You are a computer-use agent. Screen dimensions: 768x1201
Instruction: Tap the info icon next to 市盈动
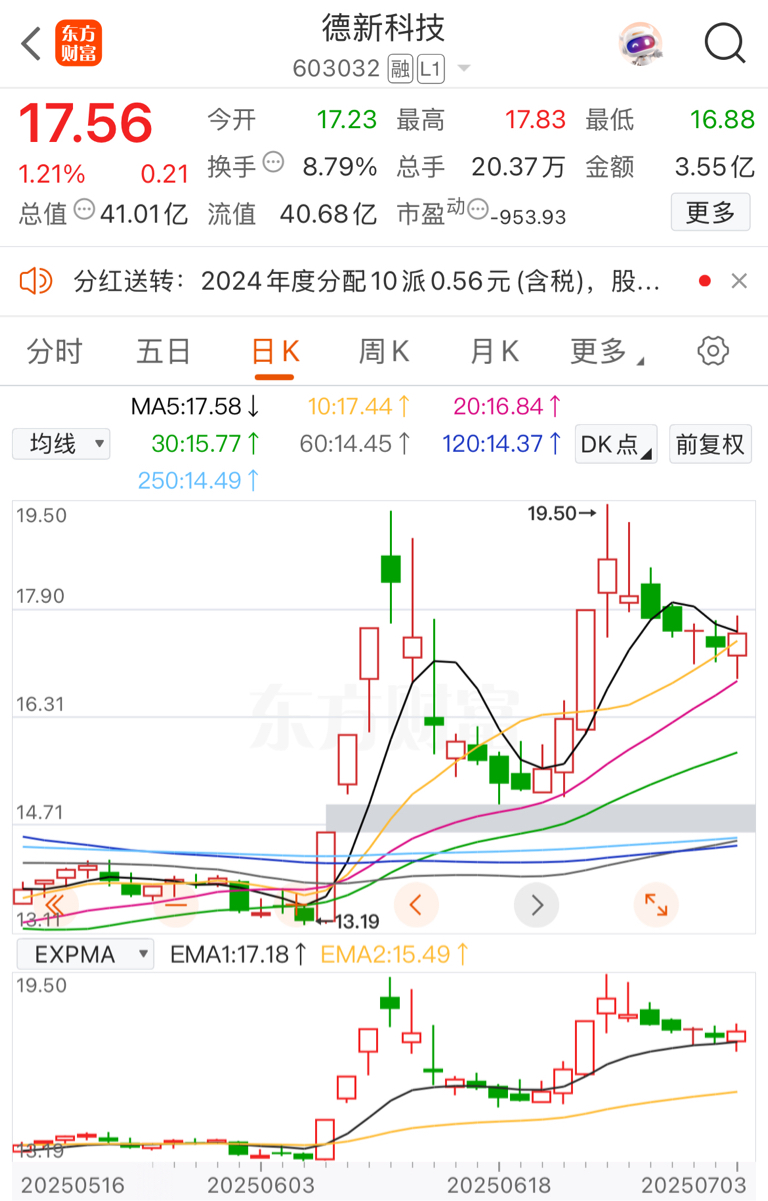pyautogui.click(x=477, y=210)
